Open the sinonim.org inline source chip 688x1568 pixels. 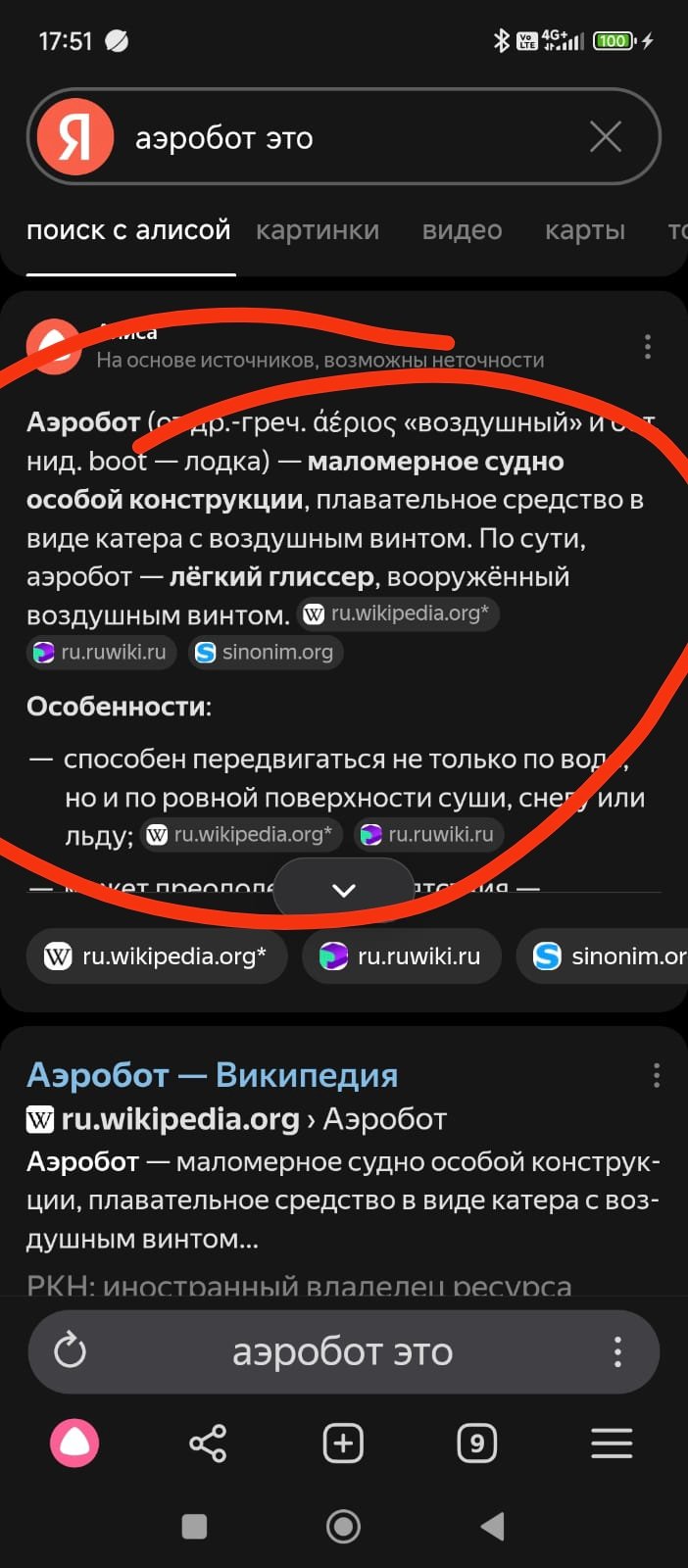click(266, 653)
